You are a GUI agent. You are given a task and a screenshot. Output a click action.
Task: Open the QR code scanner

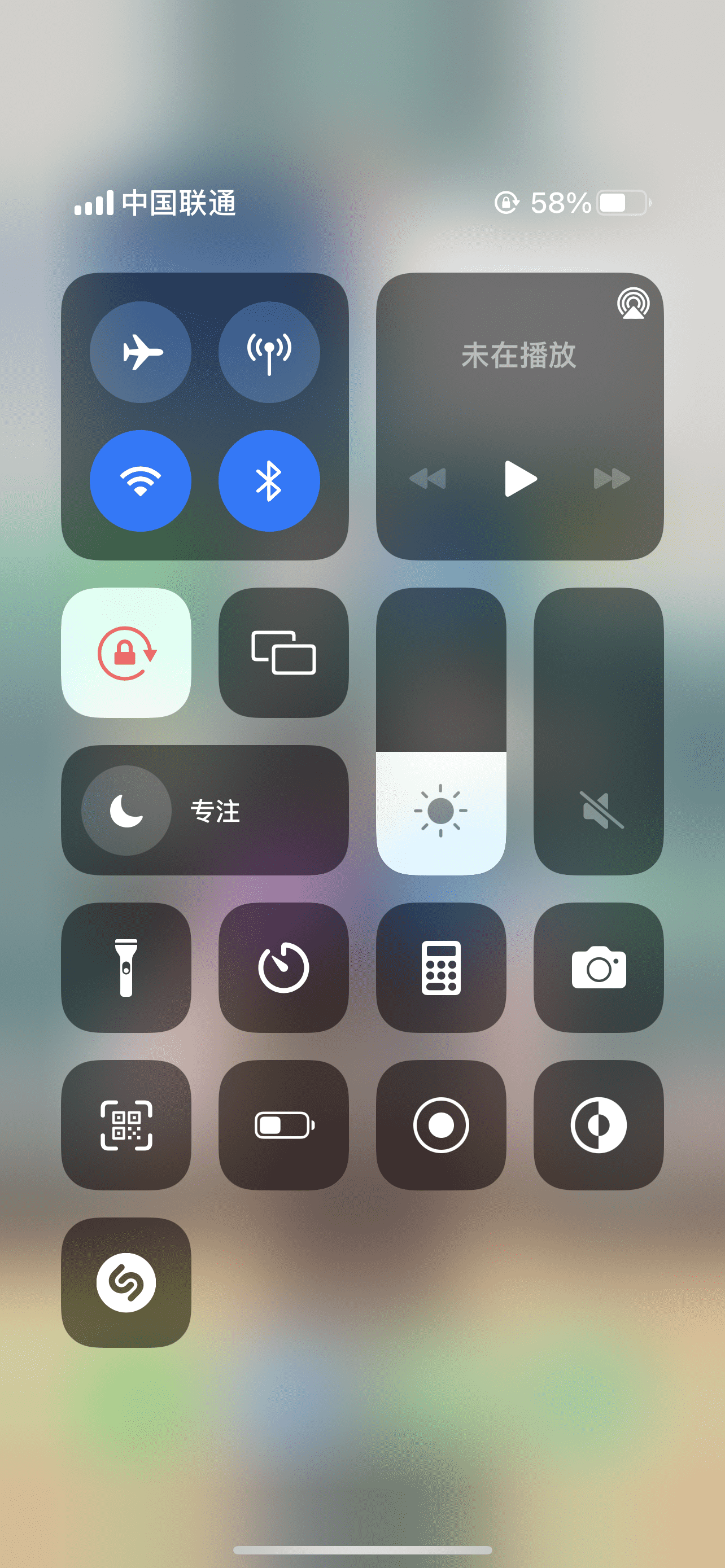pyautogui.click(x=126, y=1125)
